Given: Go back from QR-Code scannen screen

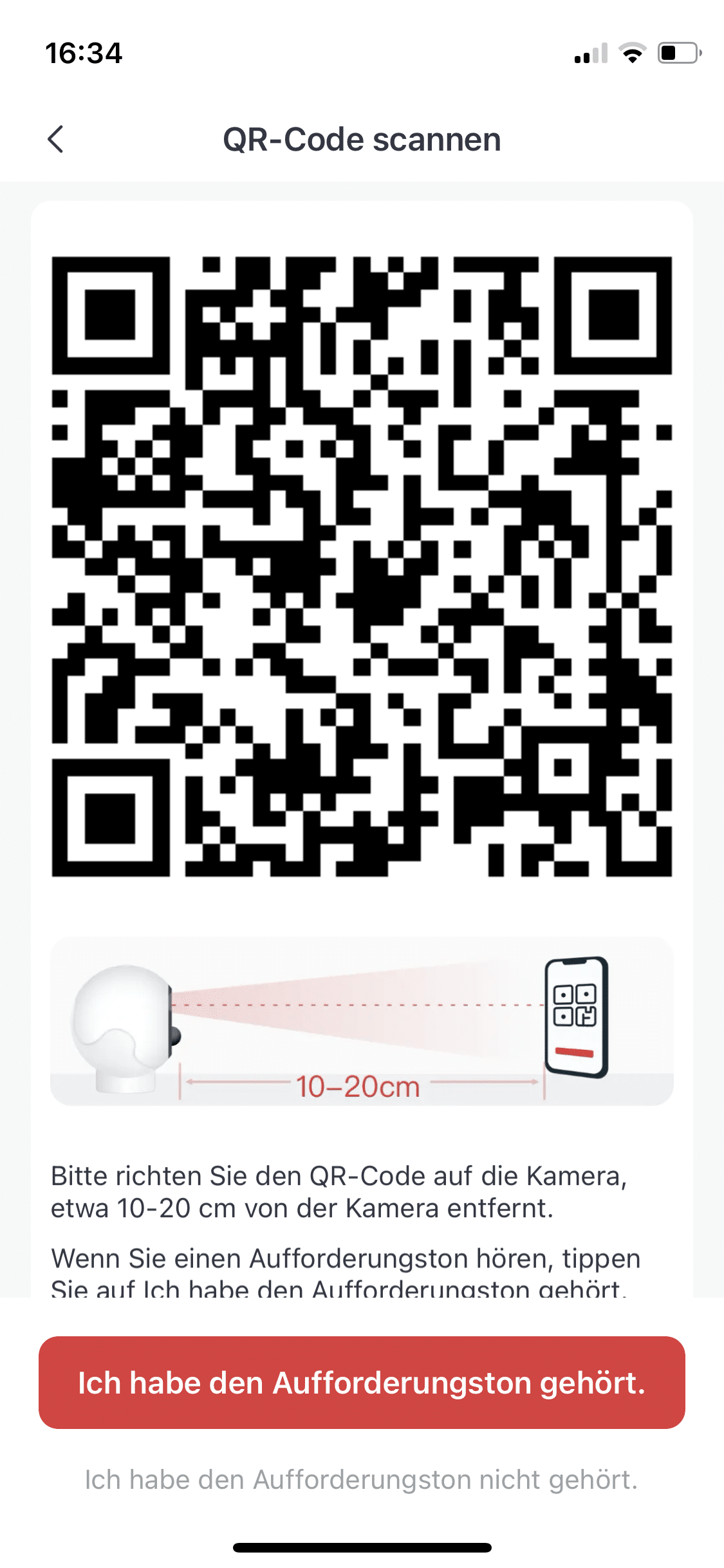Looking at the screenshot, I should point(56,139).
